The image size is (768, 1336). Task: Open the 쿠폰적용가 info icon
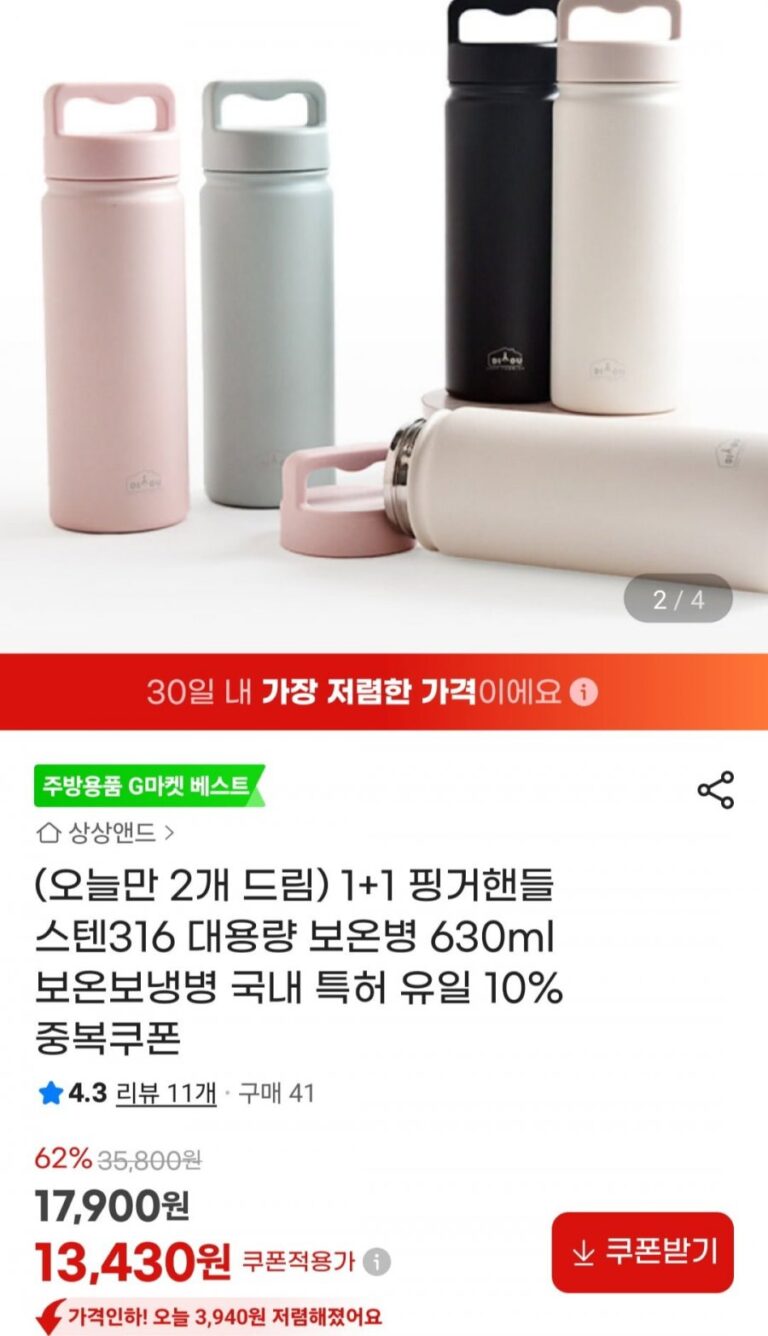377,1262
